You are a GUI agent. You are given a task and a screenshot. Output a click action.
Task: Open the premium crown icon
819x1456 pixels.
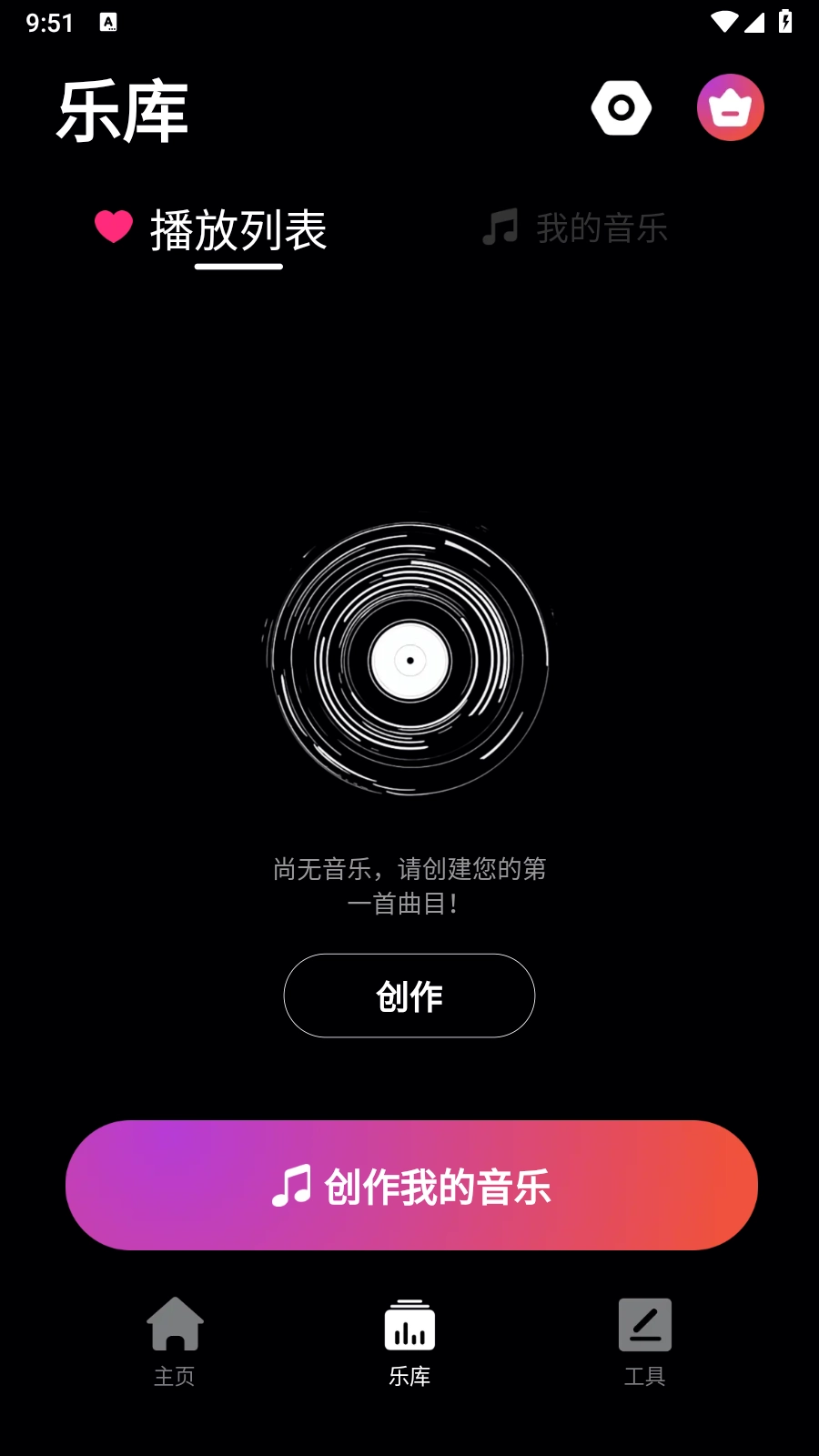[730, 108]
